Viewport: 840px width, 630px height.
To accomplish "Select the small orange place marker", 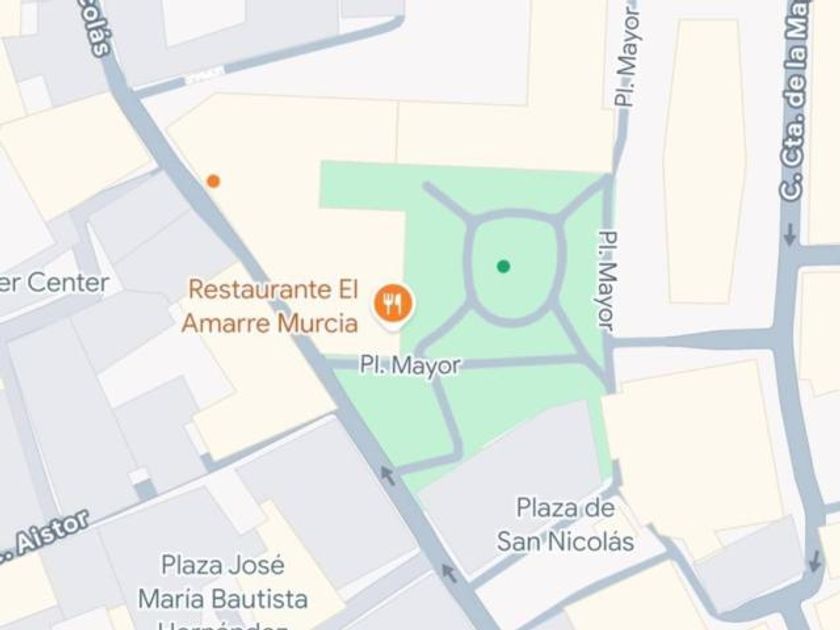I will 213,181.
